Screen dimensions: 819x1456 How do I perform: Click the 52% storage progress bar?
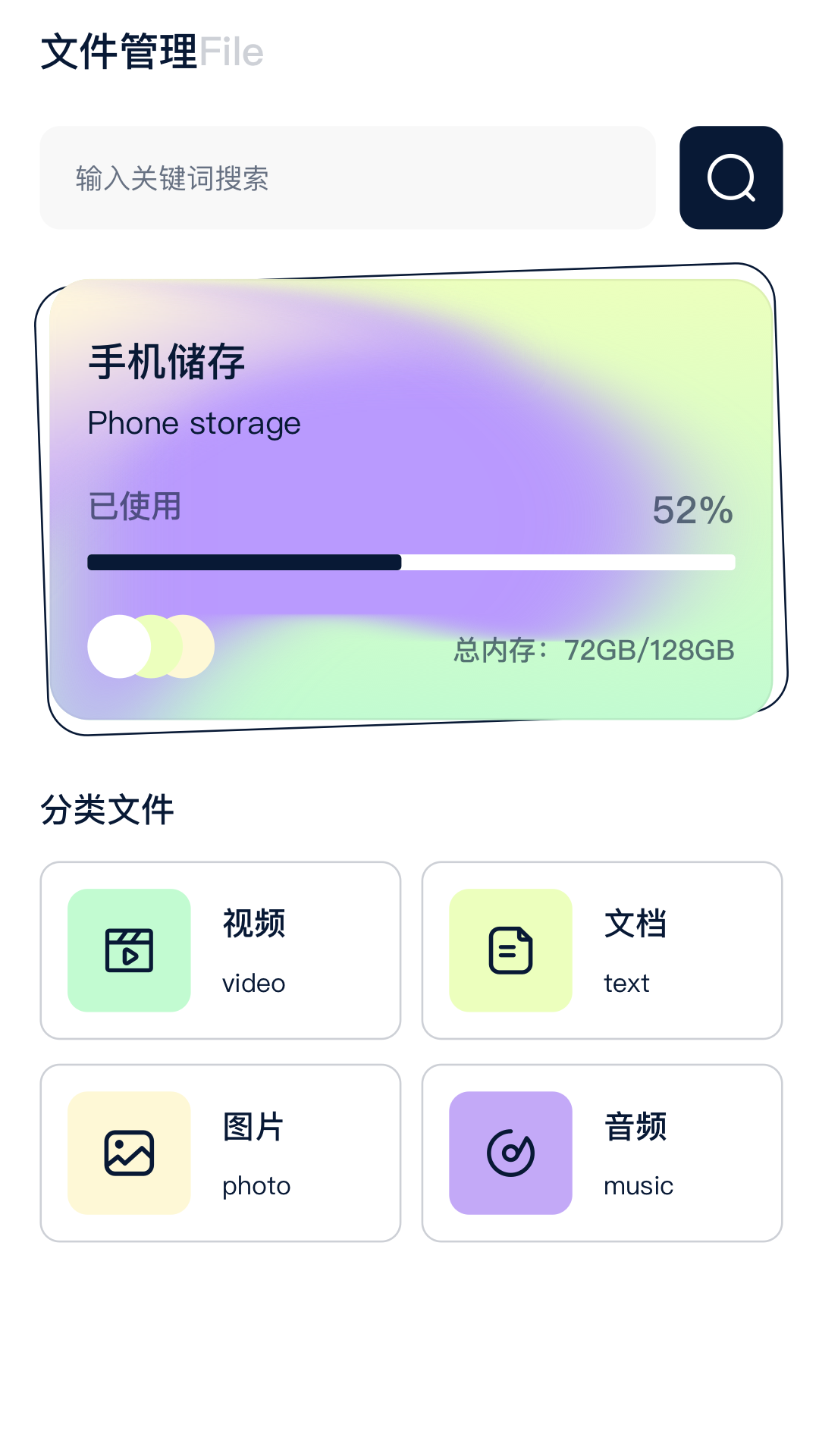[x=412, y=563]
